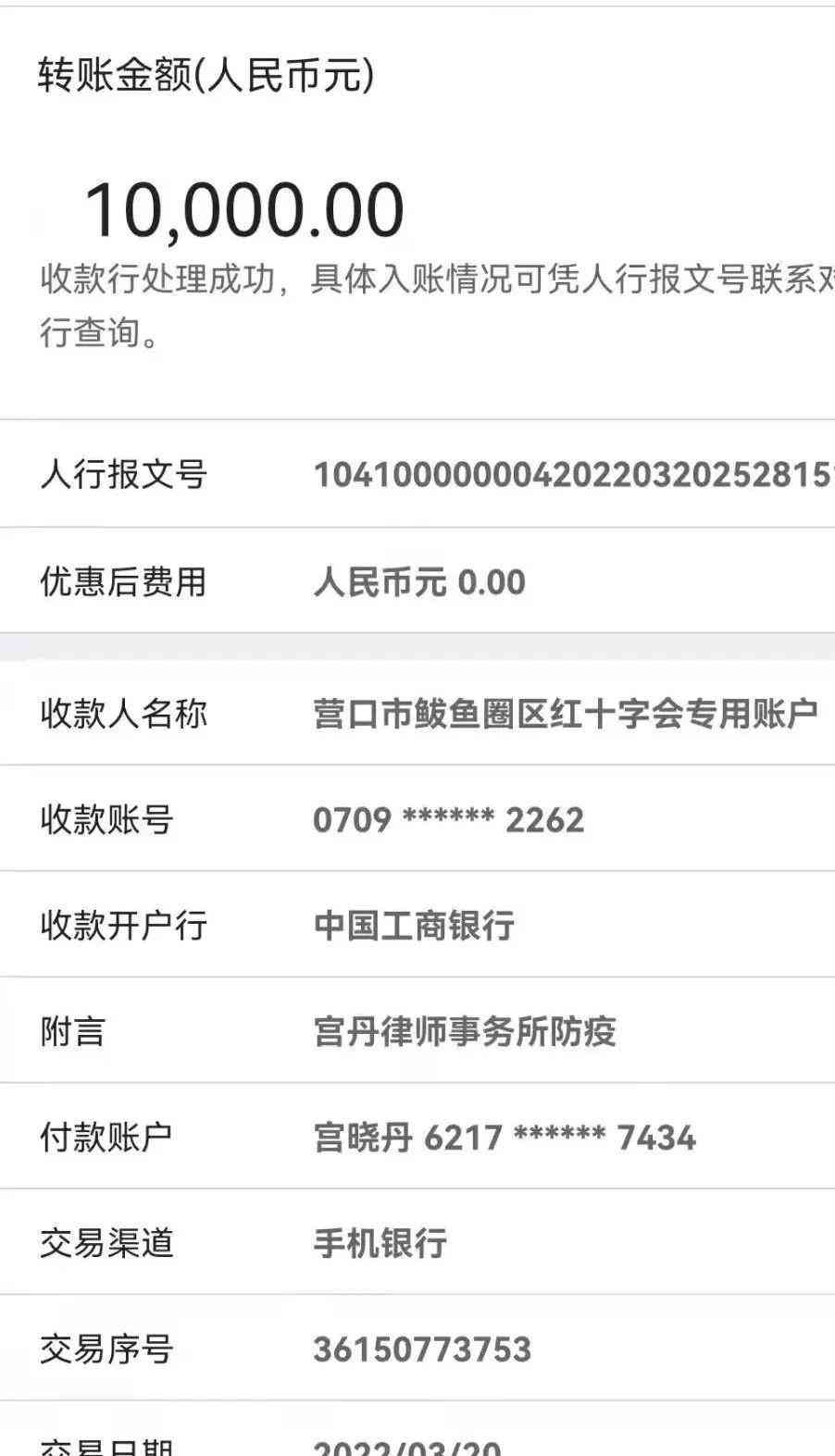
Task: Click transaction number 36150773753
Action: click(x=421, y=1350)
